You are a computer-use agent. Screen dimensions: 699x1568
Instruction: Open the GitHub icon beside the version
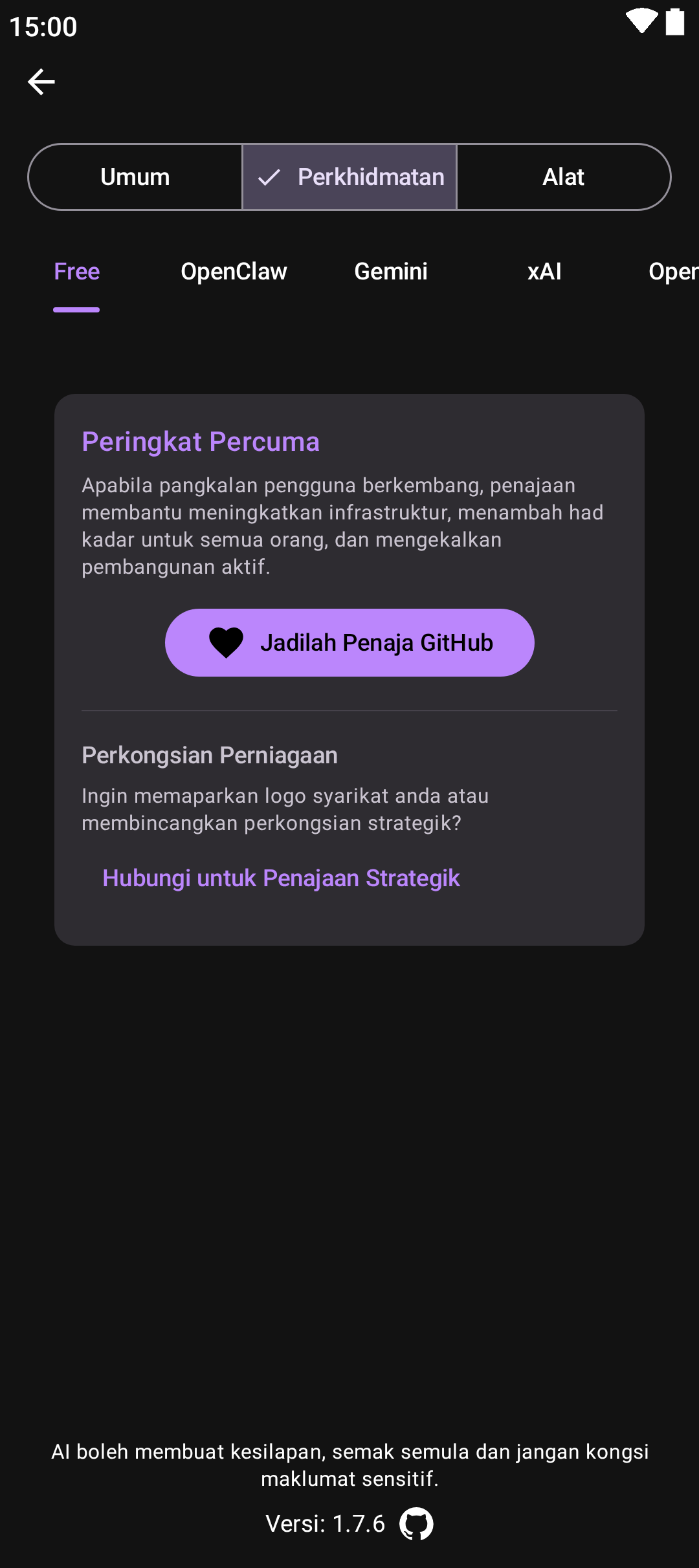pyautogui.click(x=416, y=1524)
